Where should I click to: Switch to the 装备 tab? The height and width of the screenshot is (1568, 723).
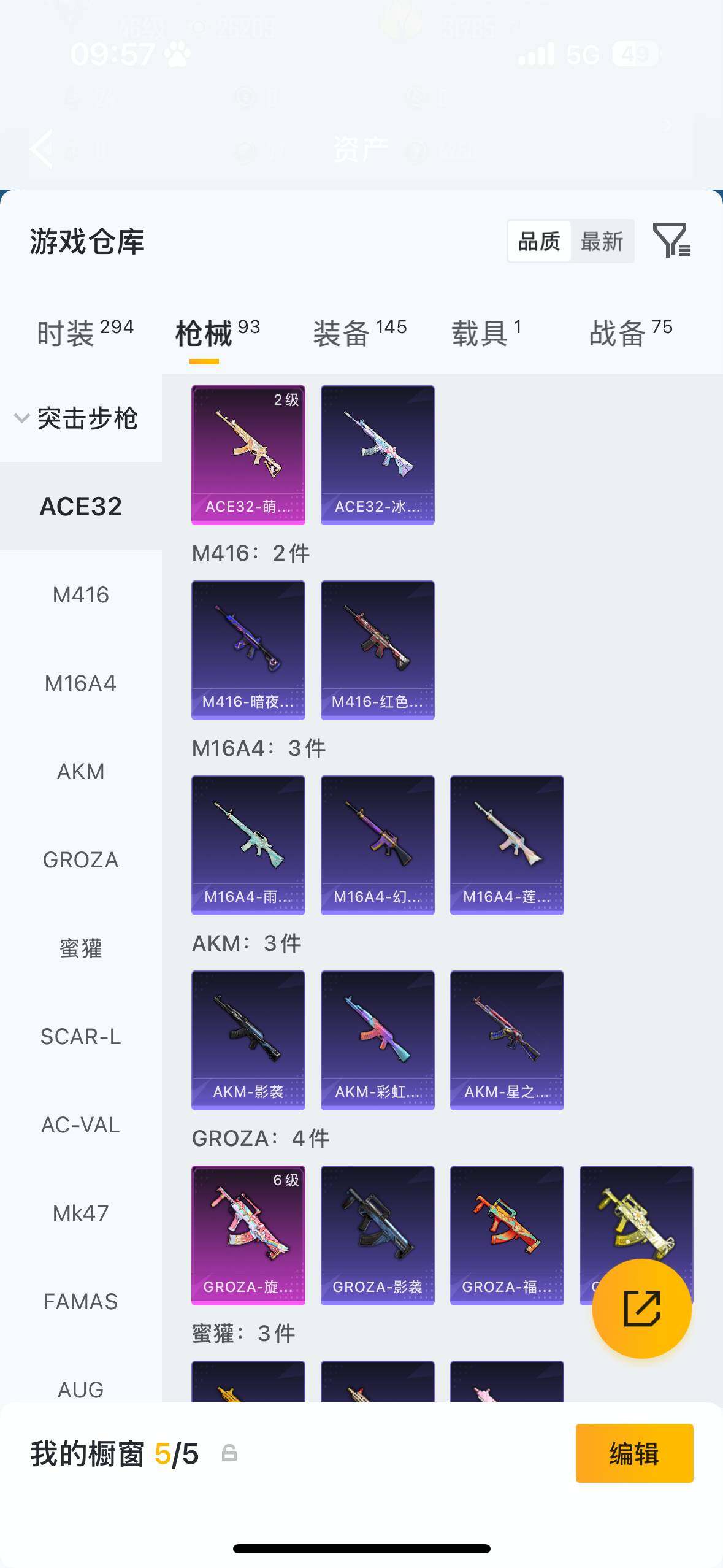(x=359, y=332)
